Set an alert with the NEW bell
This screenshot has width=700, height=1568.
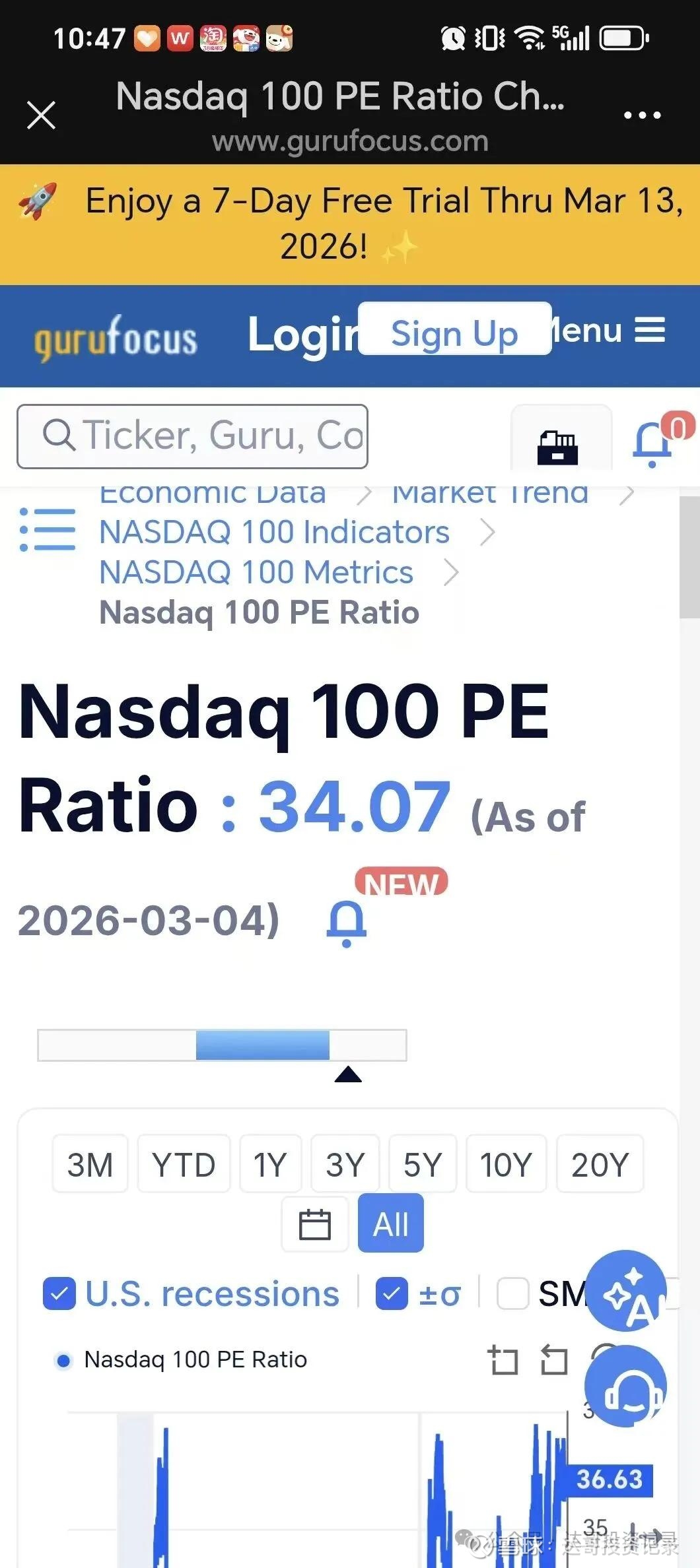click(347, 923)
